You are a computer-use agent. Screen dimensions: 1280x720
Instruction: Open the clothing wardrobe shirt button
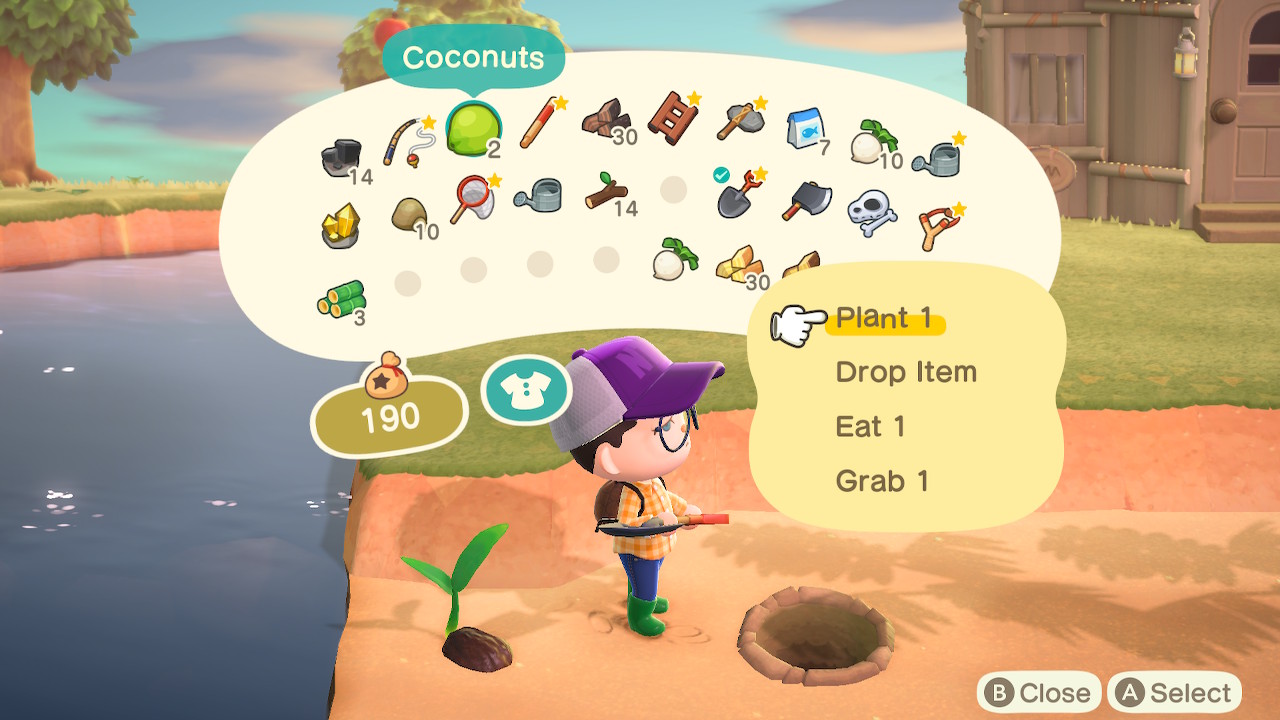pyautogui.click(x=526, y=391)
